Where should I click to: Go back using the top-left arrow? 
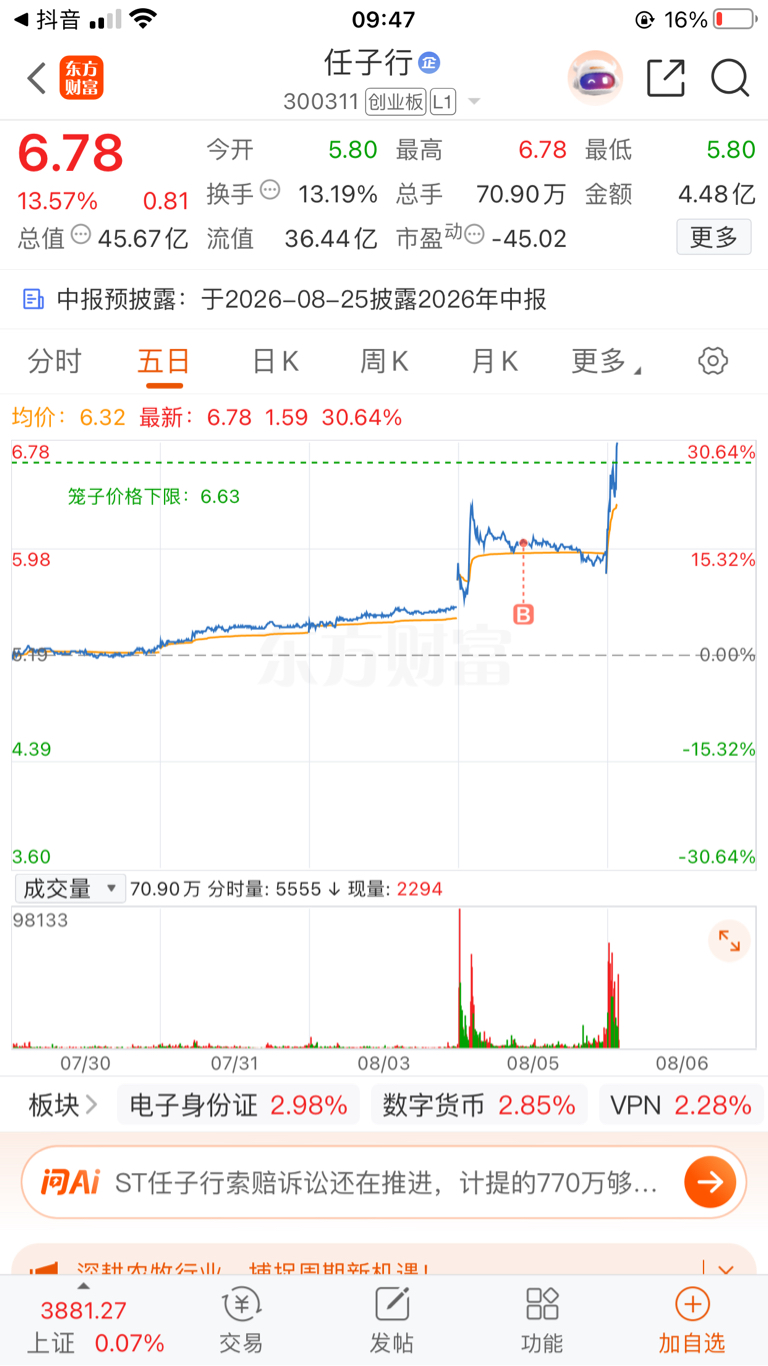[37, 78]
